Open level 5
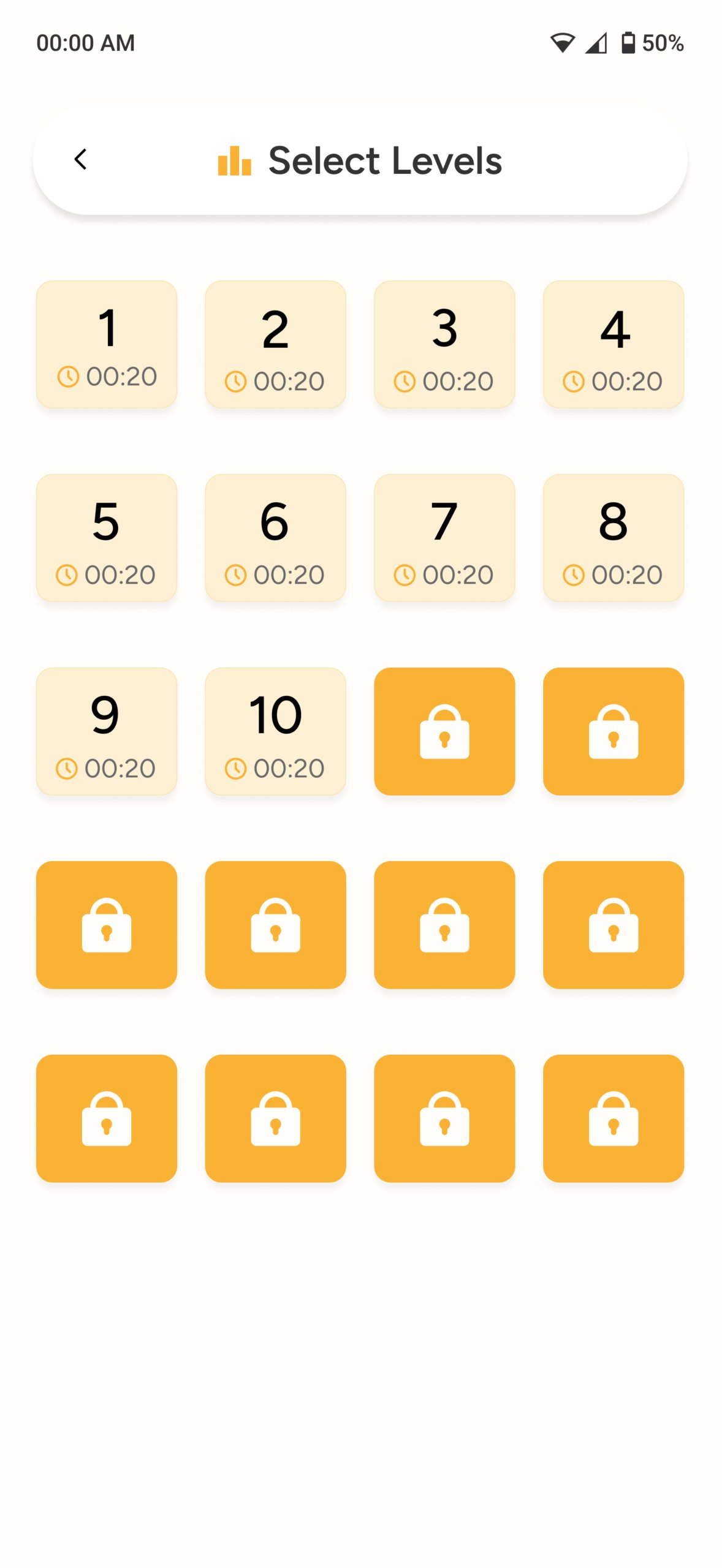Viewport: 722px width, 1568px height. coord(107,538)
